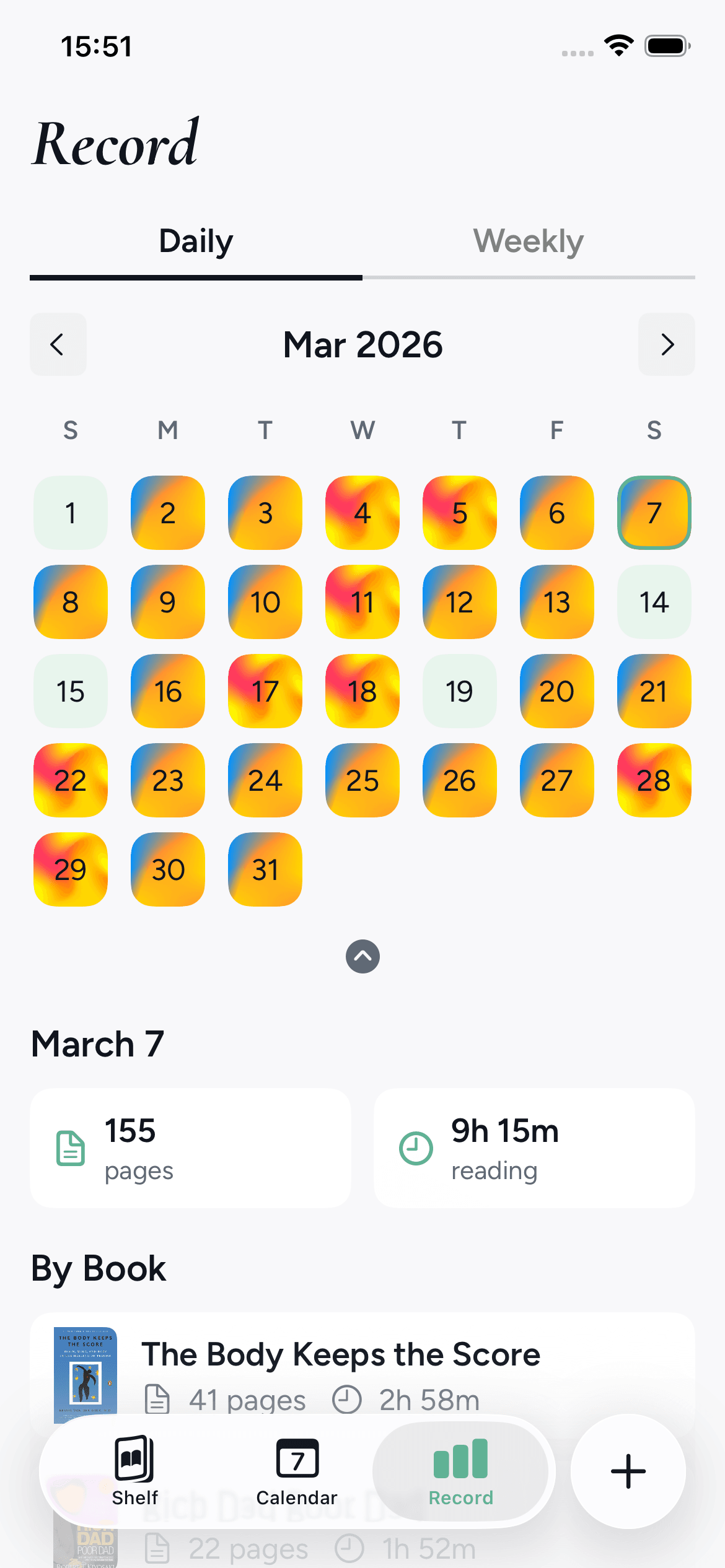This screenshot has width=725, height=1568.
Task: Go to the next month
Action: (x=666, y=344)
